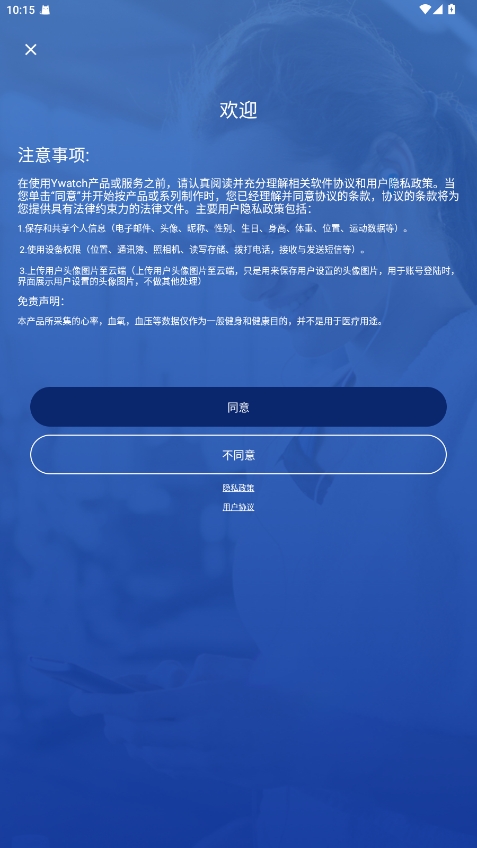Tap the 同意 button to agree
477x848 pixels.
[238, 407]
